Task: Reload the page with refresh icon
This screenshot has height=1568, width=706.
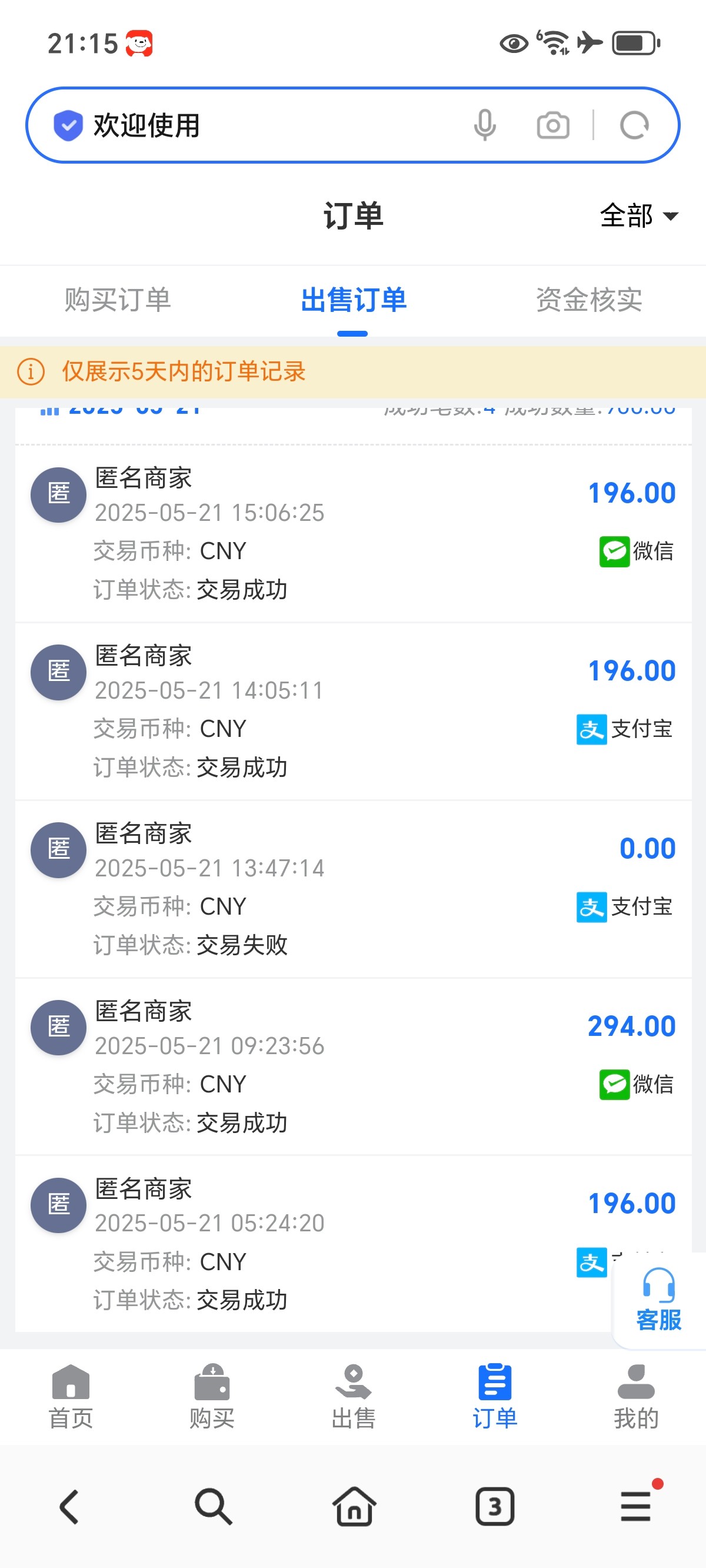Action: tap(634, 125)
